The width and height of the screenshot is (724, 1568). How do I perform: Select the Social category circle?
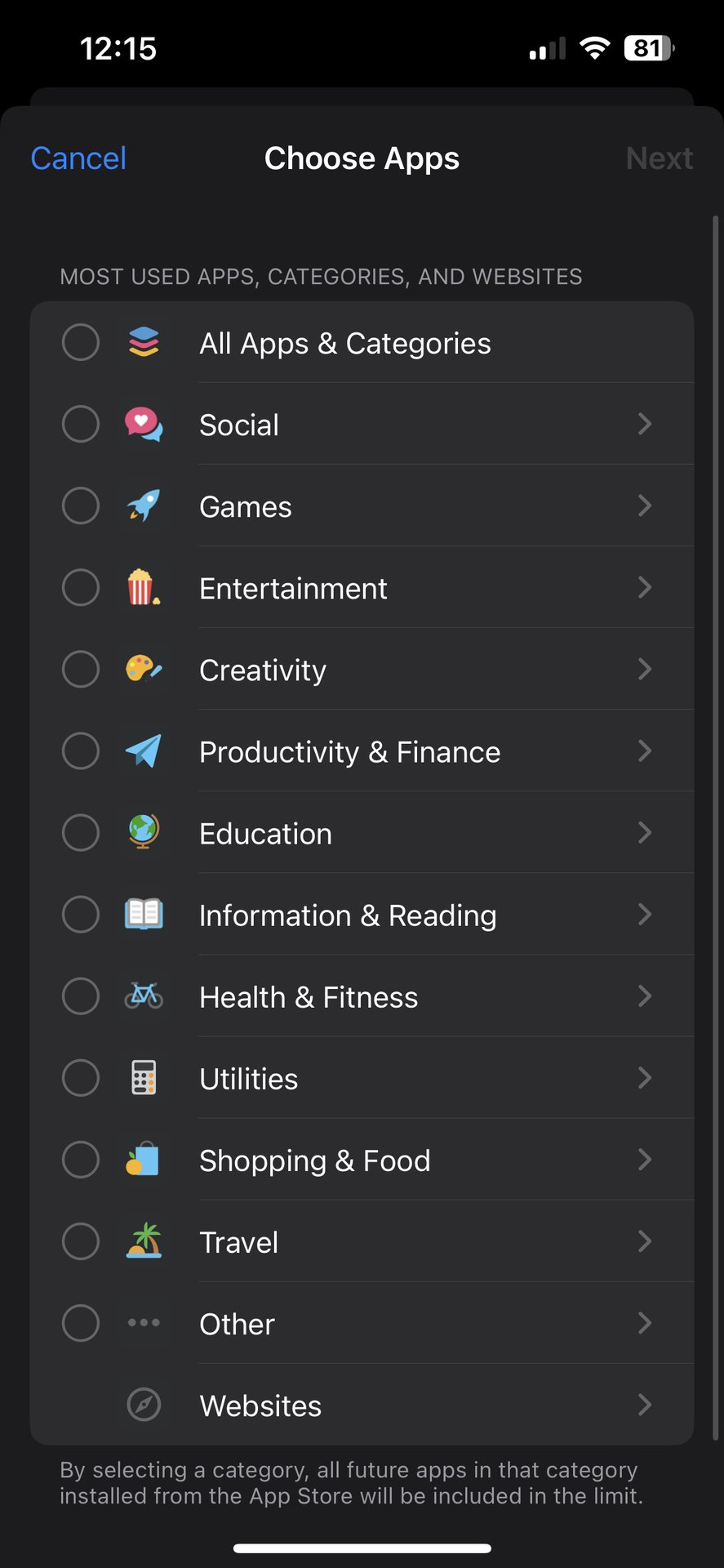click(x=81, y=424)
